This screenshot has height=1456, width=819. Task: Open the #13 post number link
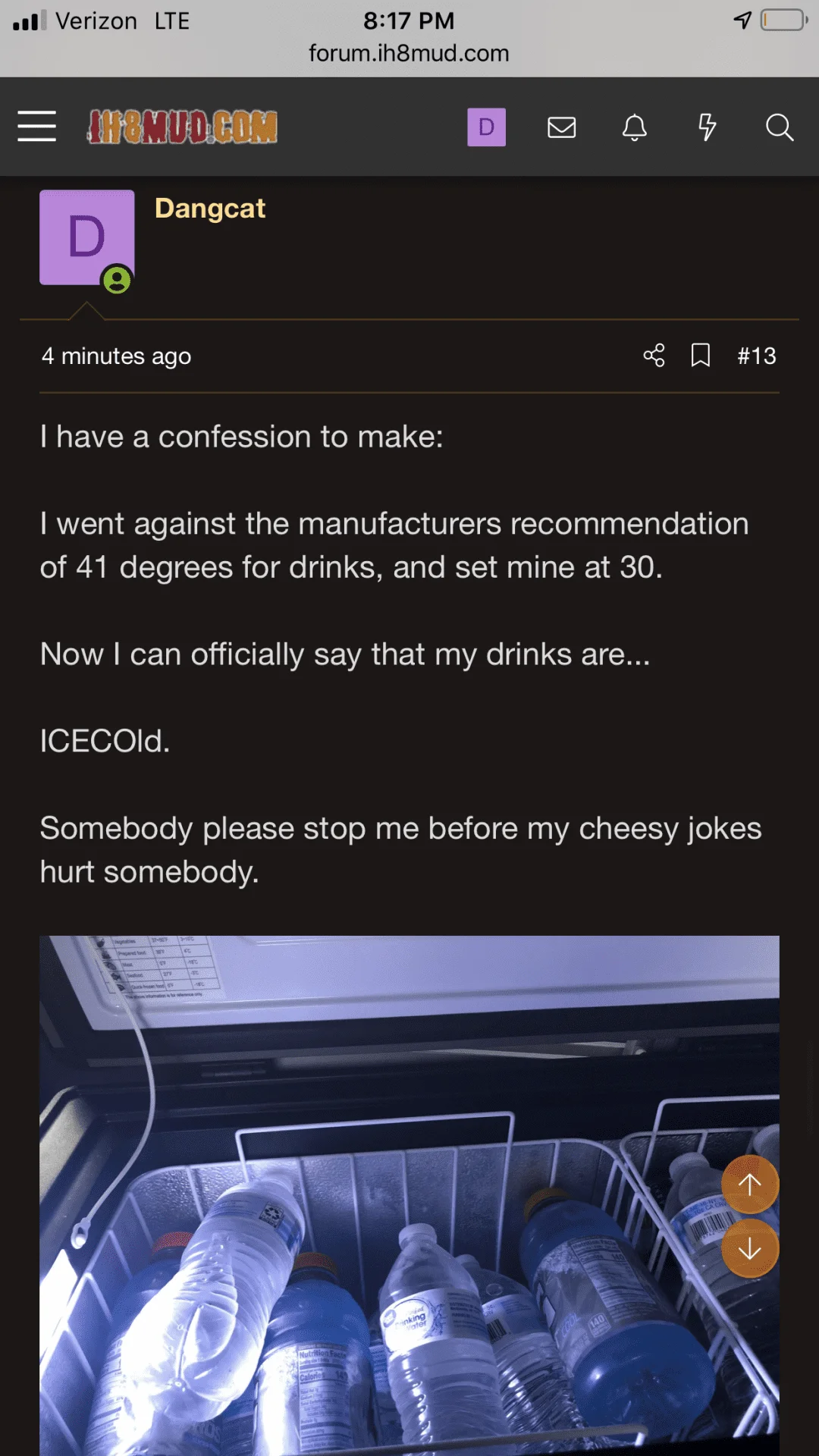click(756, 356)
